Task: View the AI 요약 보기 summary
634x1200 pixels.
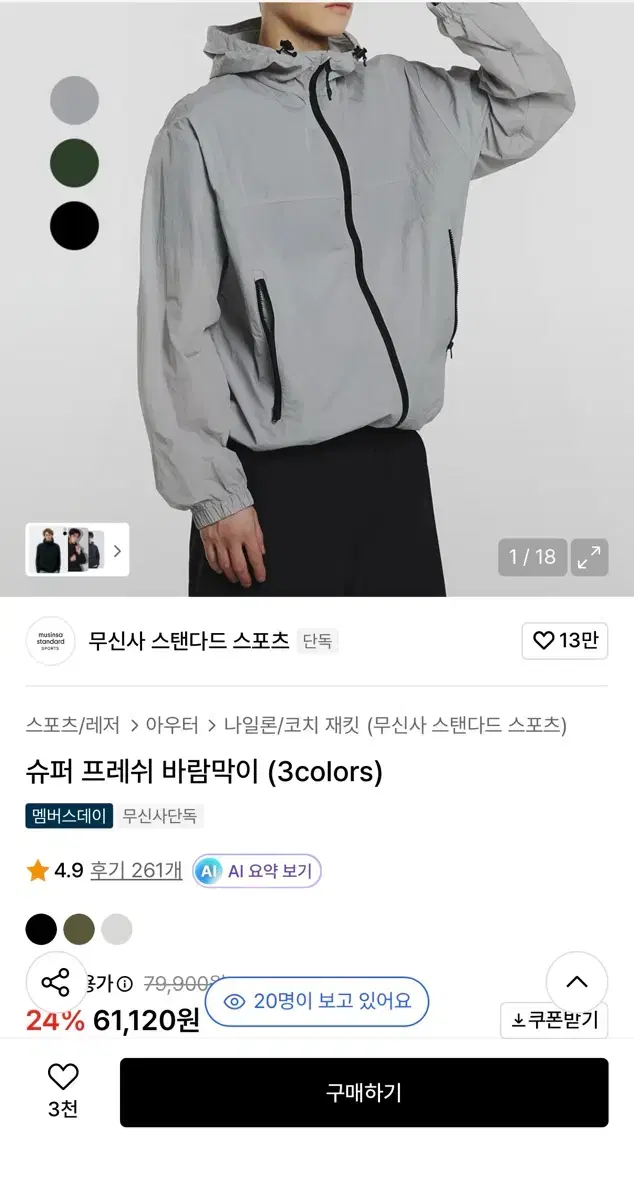Action: (257, 871)
